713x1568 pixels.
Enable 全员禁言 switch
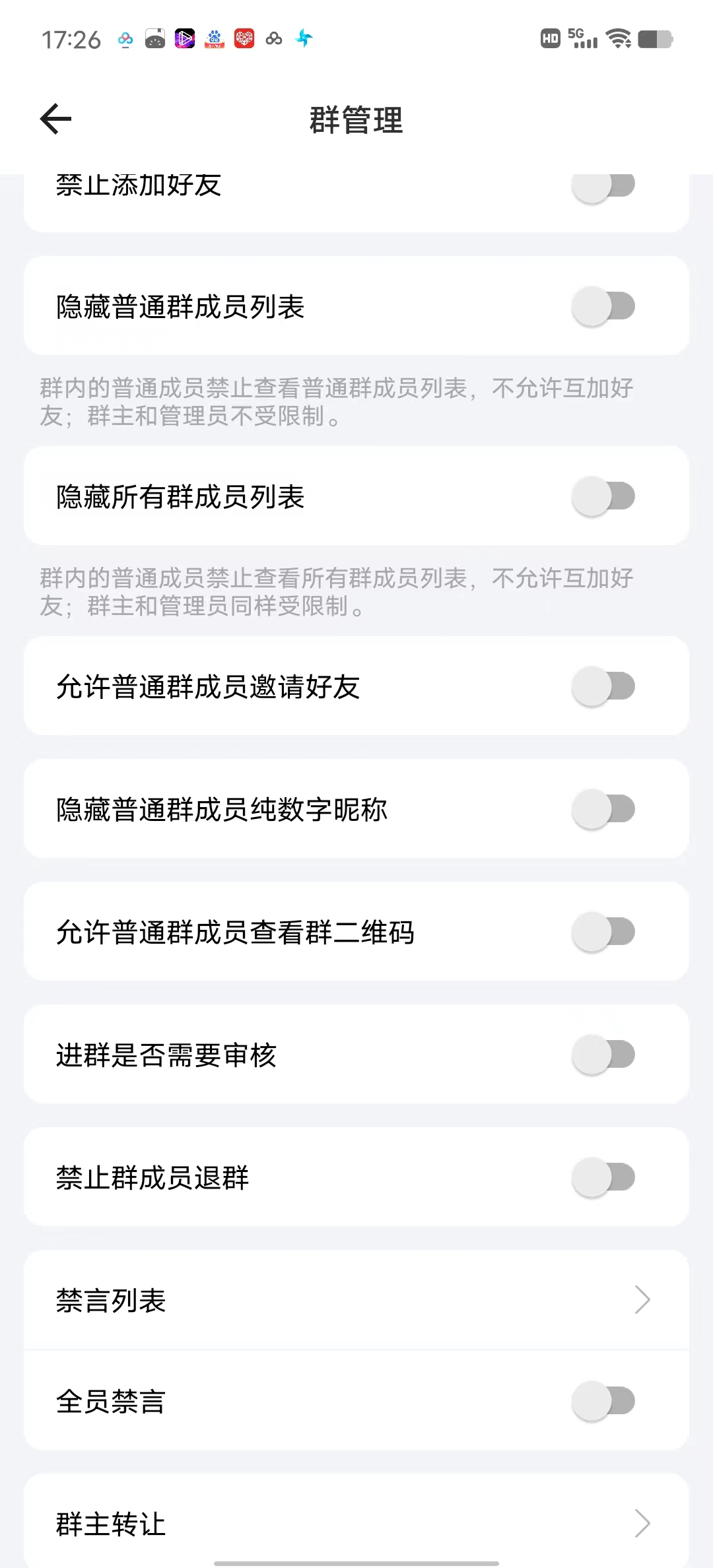pyautogui.click(x=603, y=1400)
